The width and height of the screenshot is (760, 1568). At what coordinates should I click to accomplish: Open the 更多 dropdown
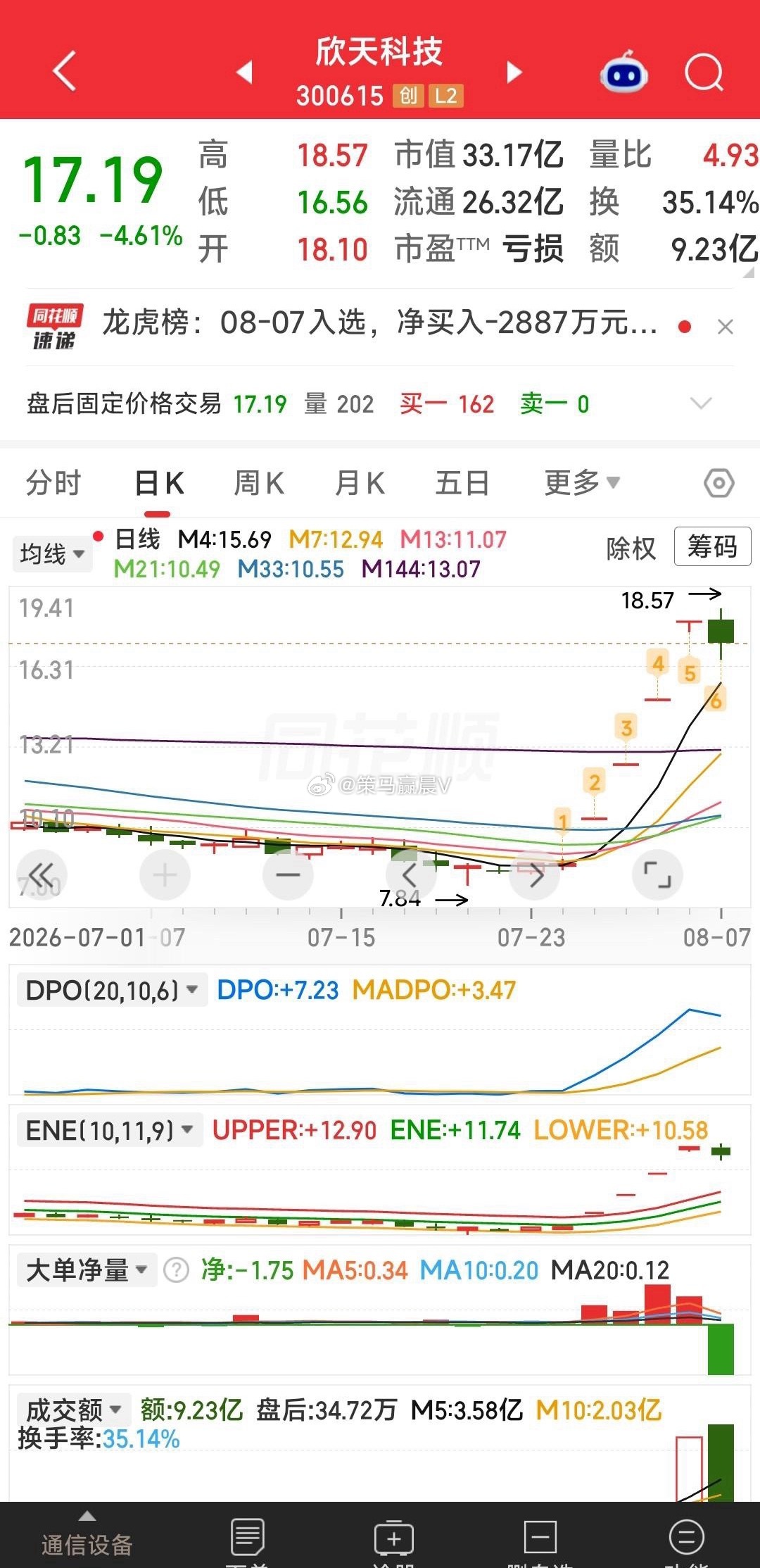[x=582, y=483]
